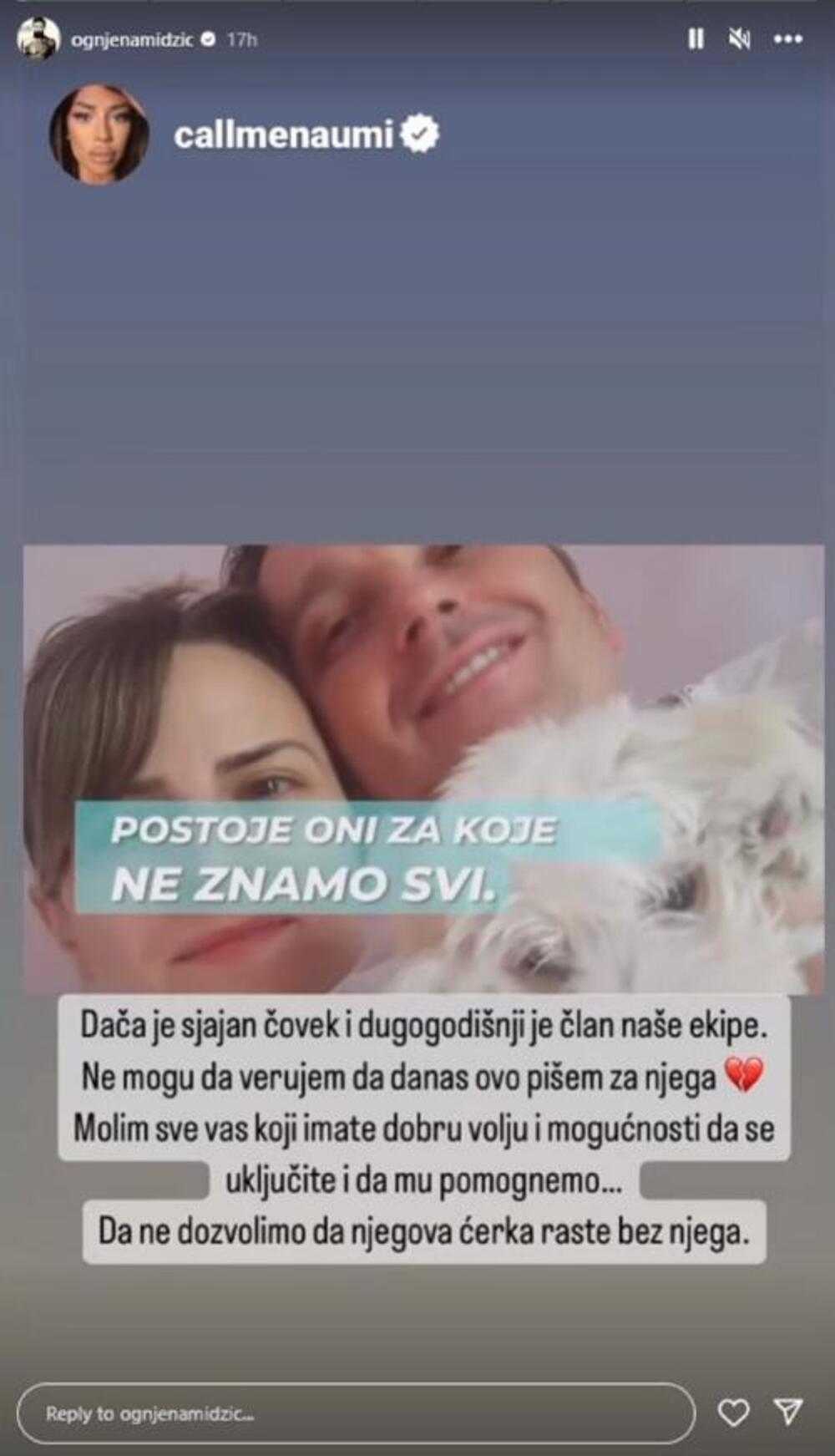Image resolution: width=835 pixels, height=1456 pixels.
Task: Open the reshared callmenaumi profile
Action: click(282, 134)
